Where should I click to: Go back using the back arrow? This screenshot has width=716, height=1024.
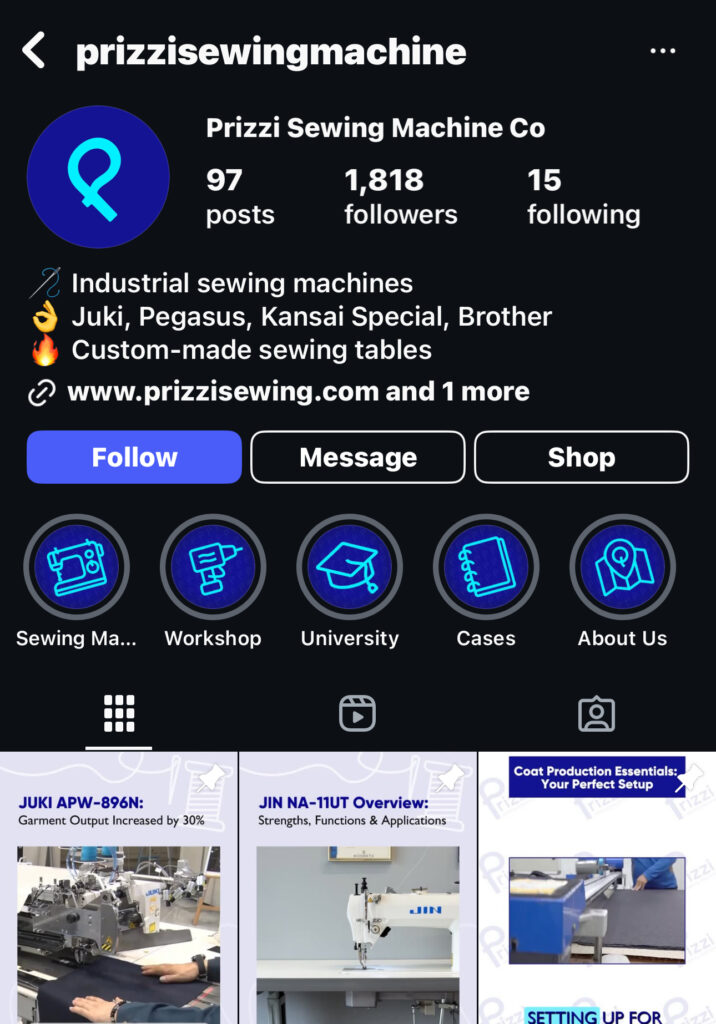34,51
